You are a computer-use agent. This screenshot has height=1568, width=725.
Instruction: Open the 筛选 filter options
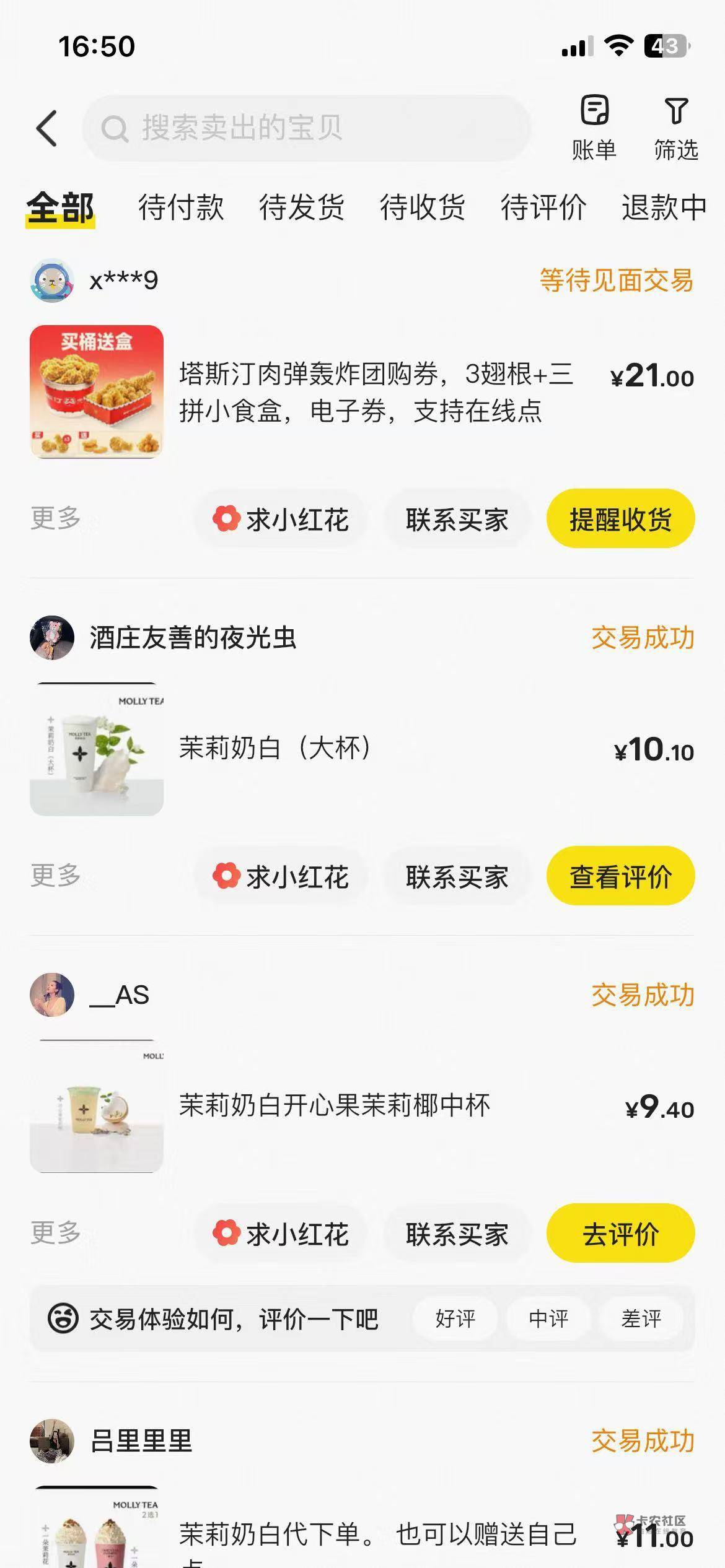point(676,128)
